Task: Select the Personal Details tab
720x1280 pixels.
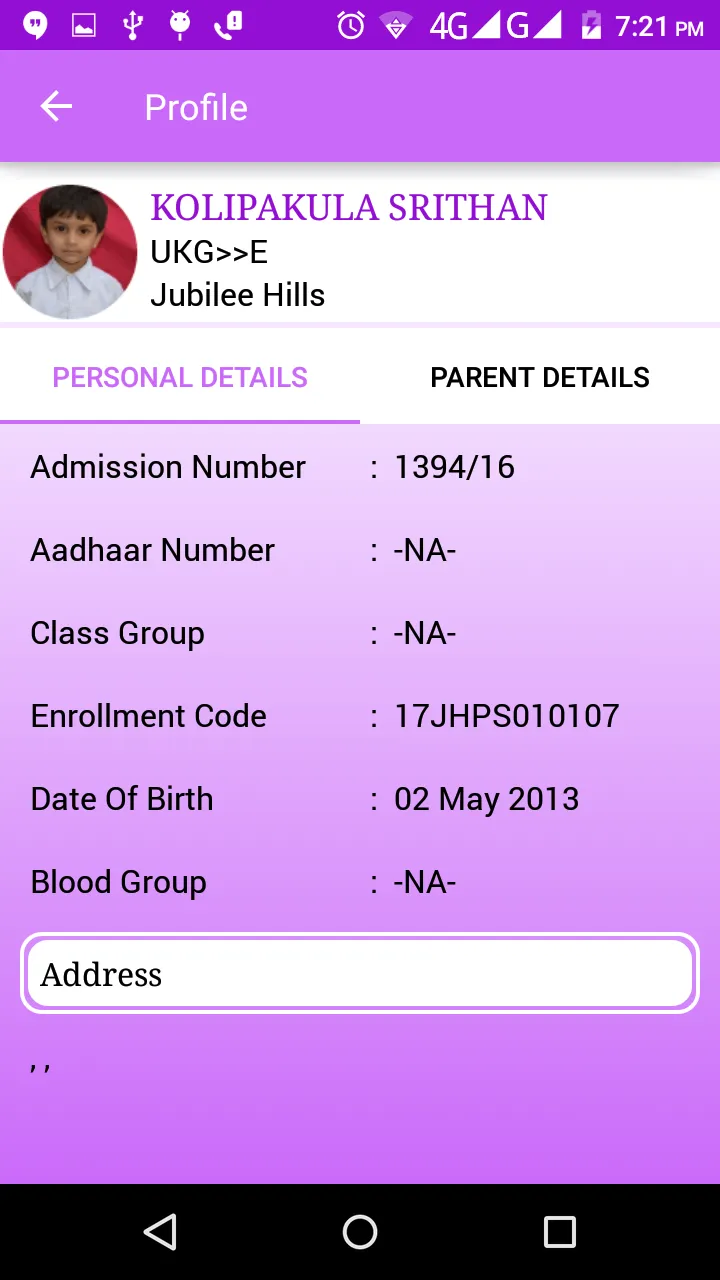Action: pyautogui.click(x=180, y=378)
